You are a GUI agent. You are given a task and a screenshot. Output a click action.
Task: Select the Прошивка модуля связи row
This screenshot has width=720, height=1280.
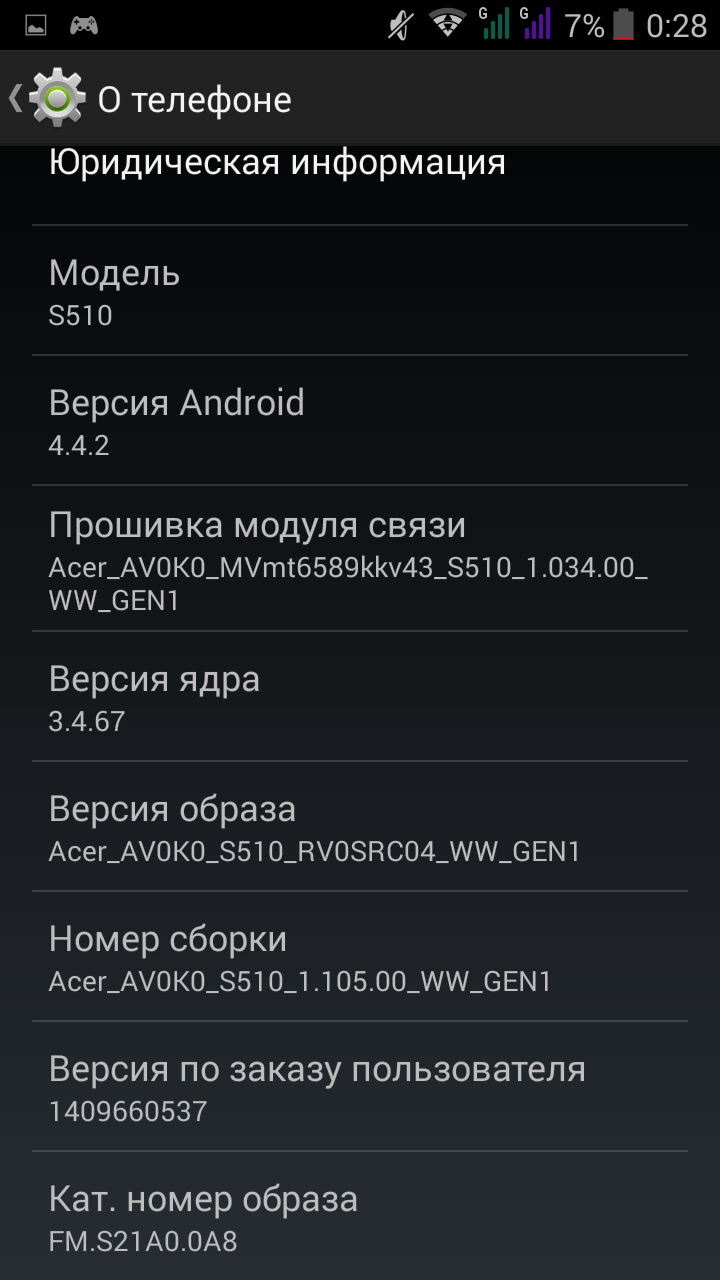pyautogui.click(x=360, y=560)
